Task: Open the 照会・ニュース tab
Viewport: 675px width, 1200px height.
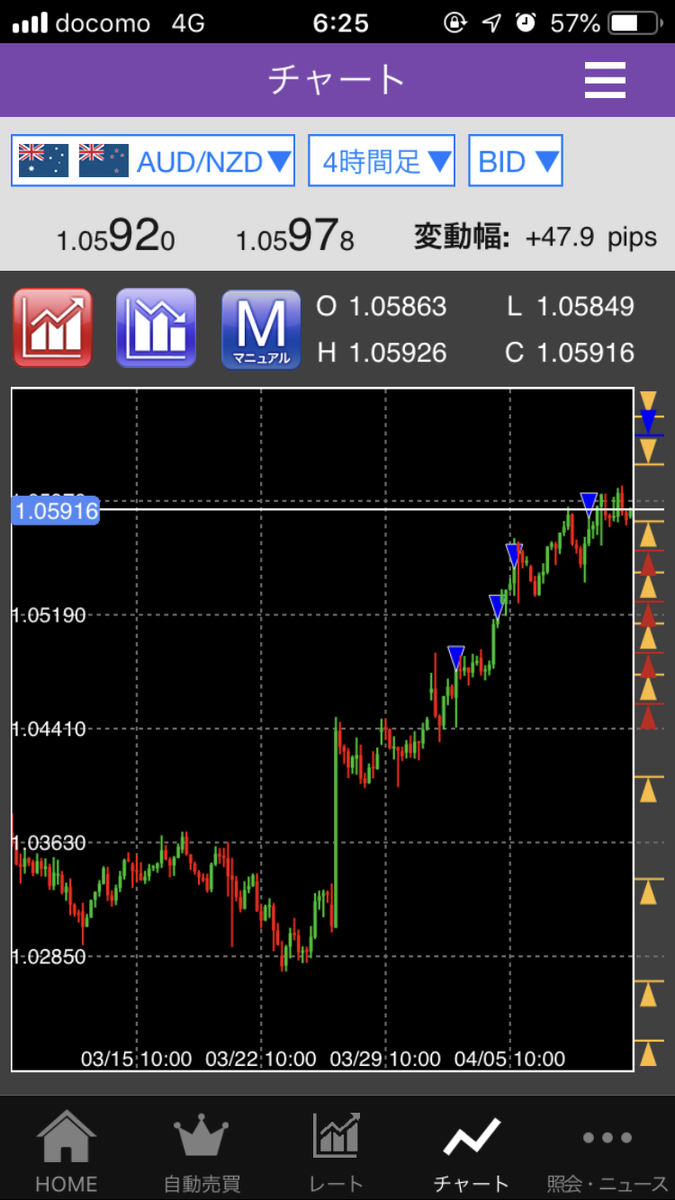Action: coord(607,1150)
